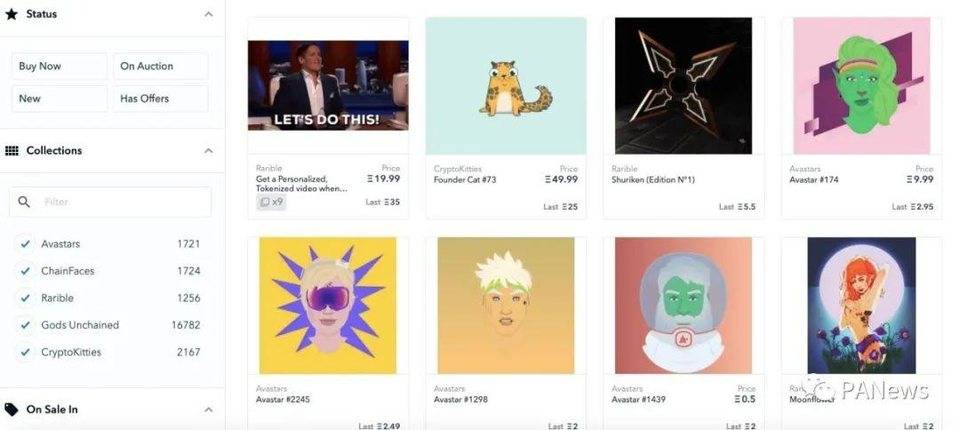Screen dimensions: 960x430
Task: Apply the New status filter
Action: click(x=59, y=98)
